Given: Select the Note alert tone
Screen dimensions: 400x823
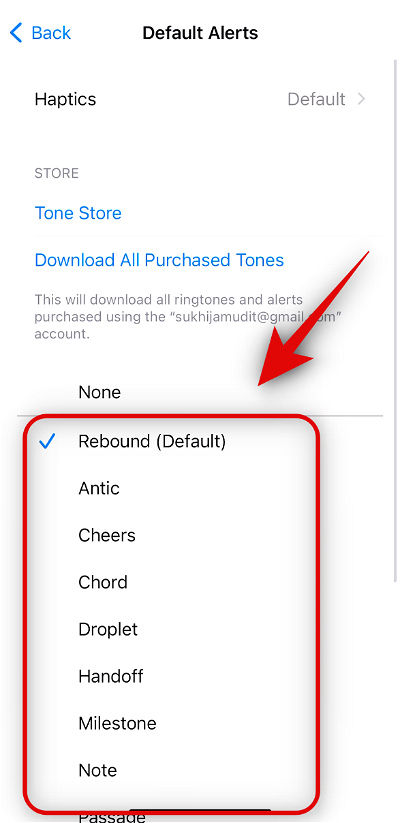Looking at the screenshot, I should 200,771.
